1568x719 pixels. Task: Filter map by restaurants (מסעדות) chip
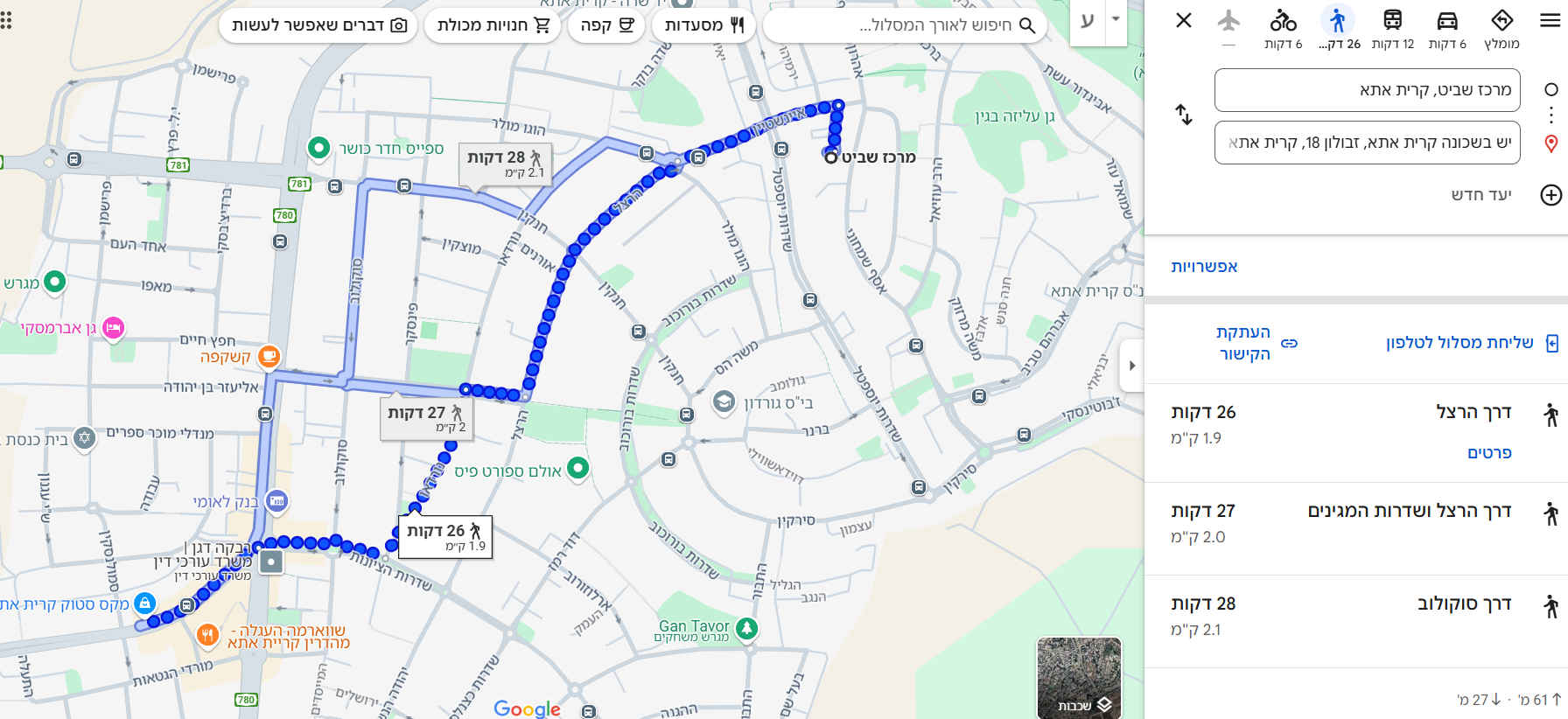click(703, 25)
